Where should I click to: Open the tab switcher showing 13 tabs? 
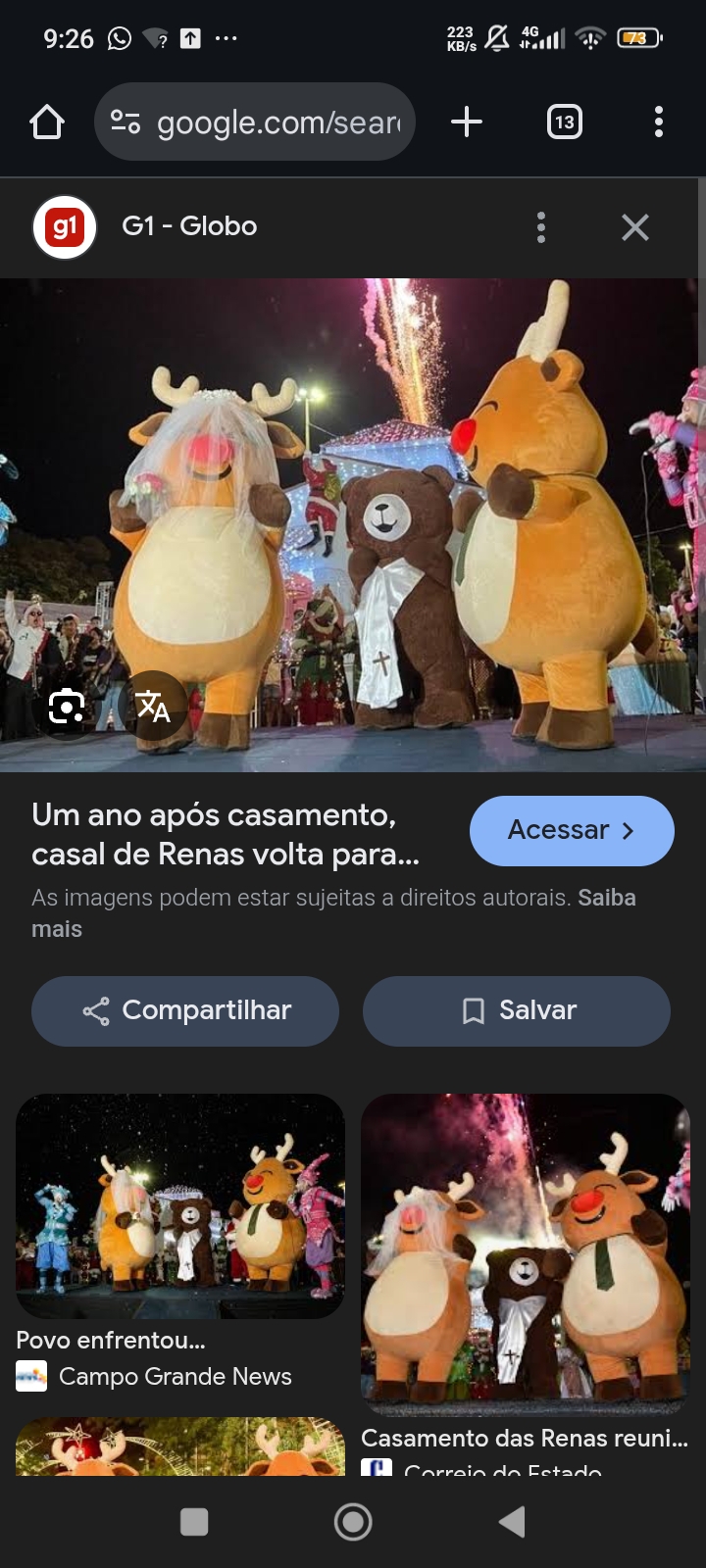click(564, 122)
